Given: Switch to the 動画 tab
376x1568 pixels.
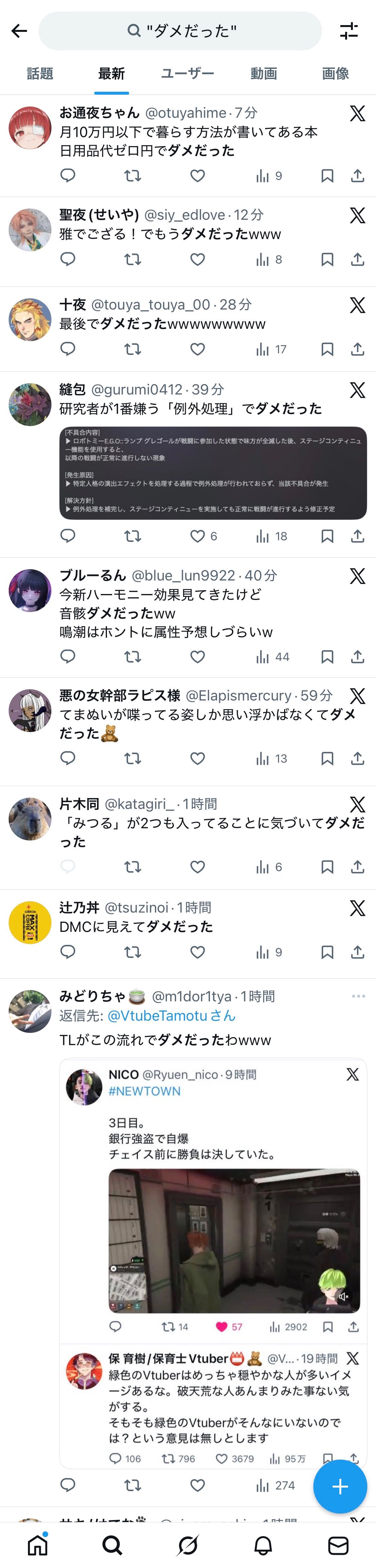Looking at the screenshot, I should click(264, 74).
